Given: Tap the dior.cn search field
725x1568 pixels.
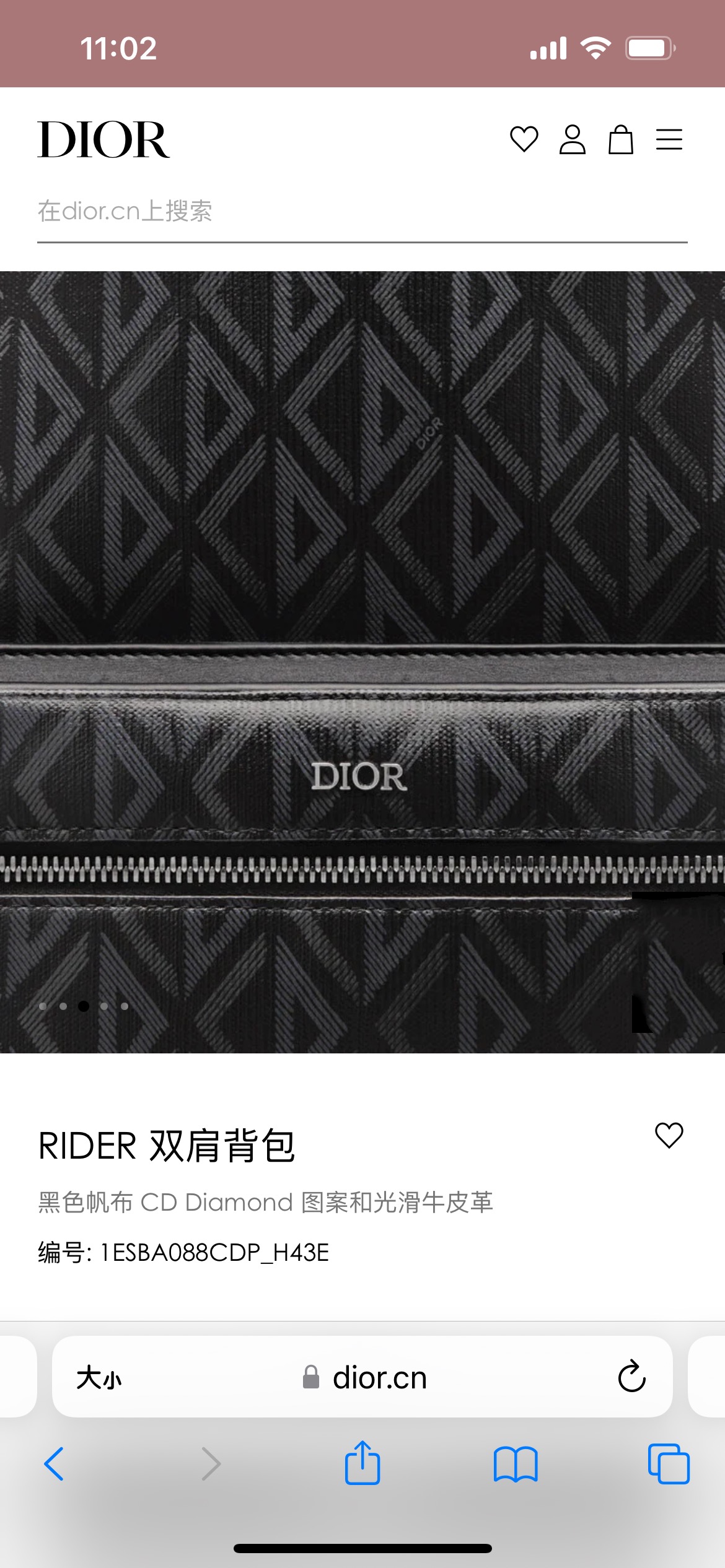Looking at the screenshot, I should point(362,212).
